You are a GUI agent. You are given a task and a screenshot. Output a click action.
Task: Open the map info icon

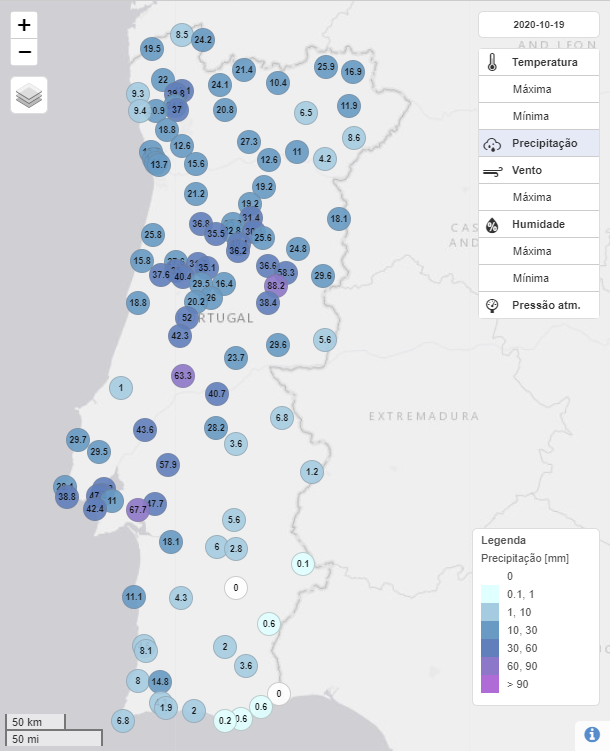(591, 733)
